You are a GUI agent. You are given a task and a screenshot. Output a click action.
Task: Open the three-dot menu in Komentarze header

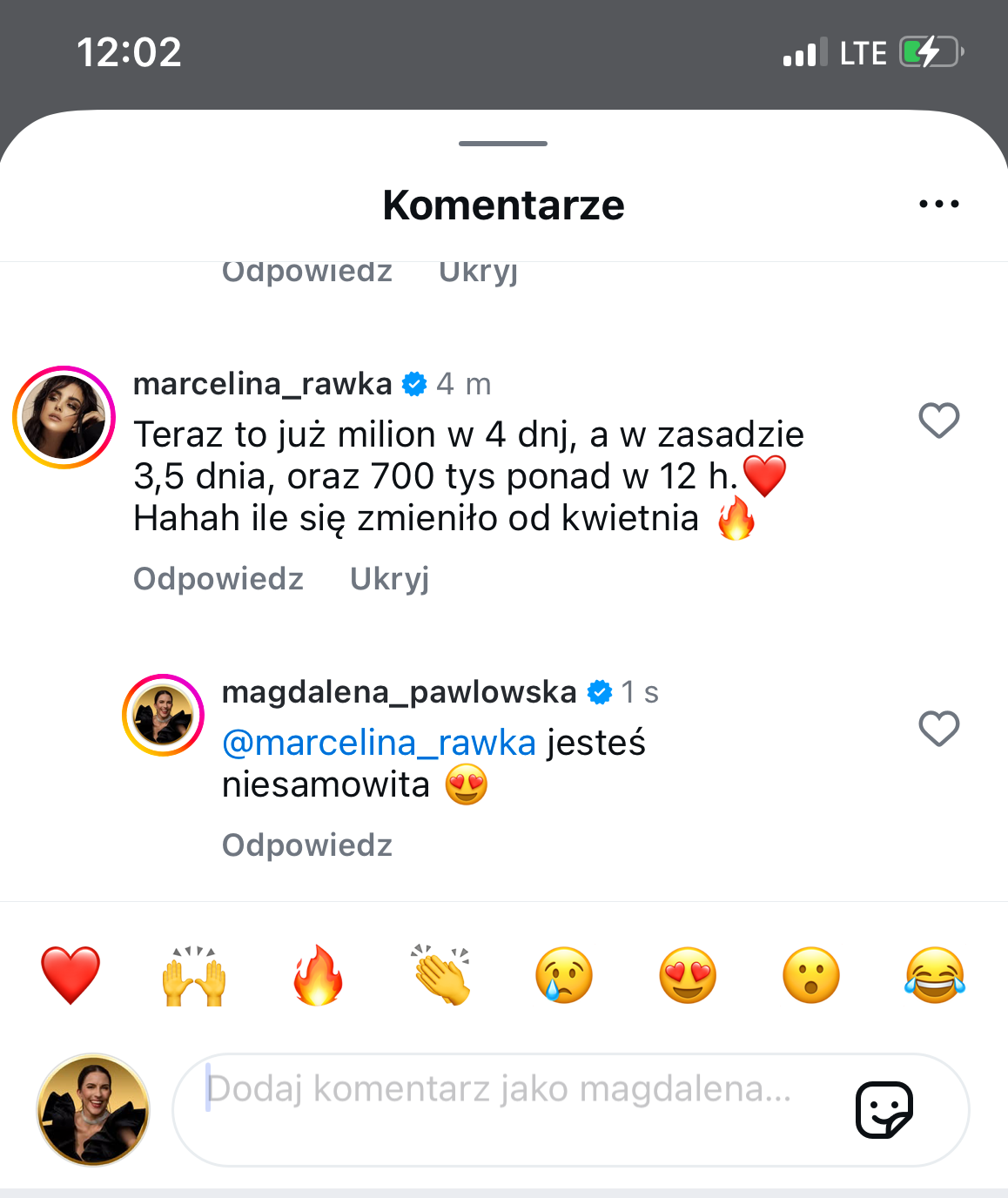click(x=938, y=205)
